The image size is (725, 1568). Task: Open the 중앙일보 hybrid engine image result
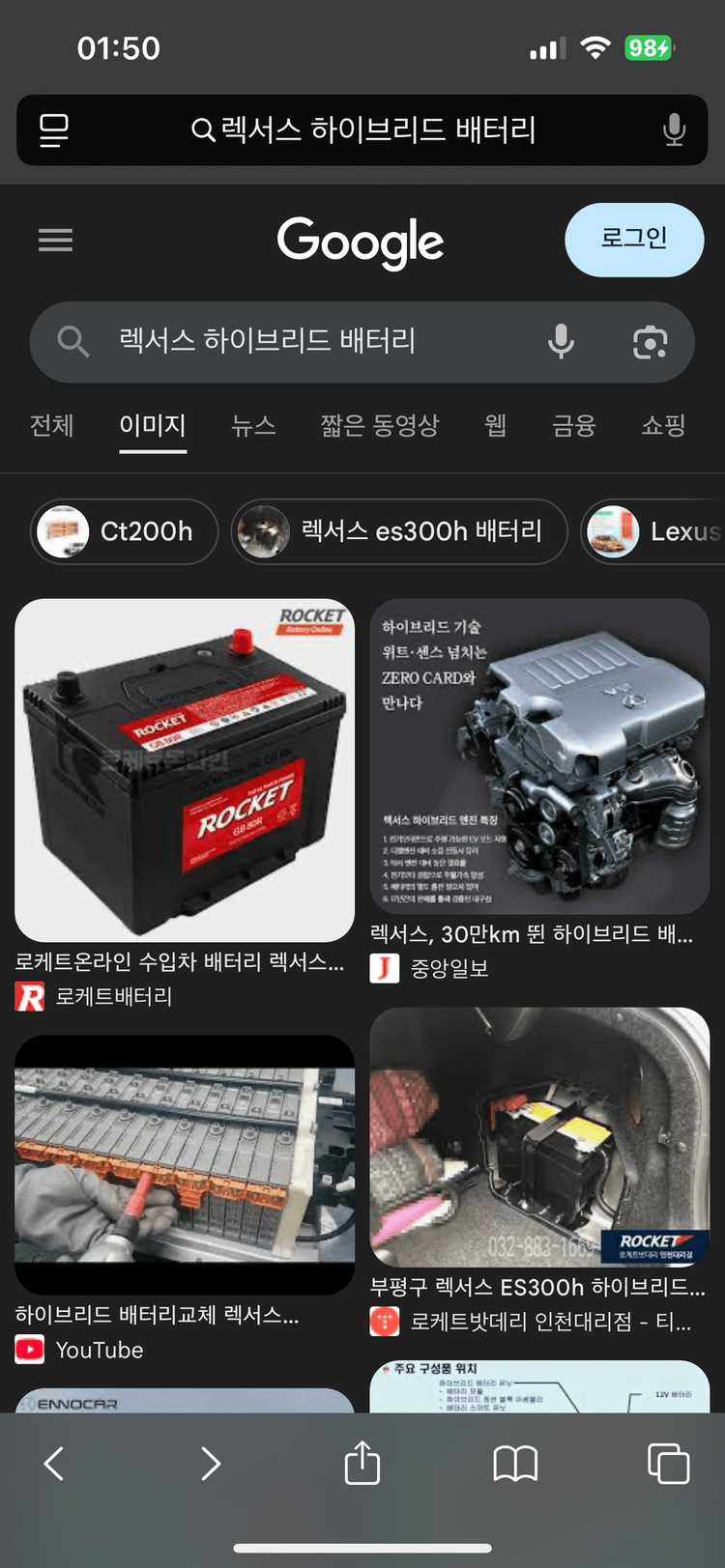[x=539, y=756]
